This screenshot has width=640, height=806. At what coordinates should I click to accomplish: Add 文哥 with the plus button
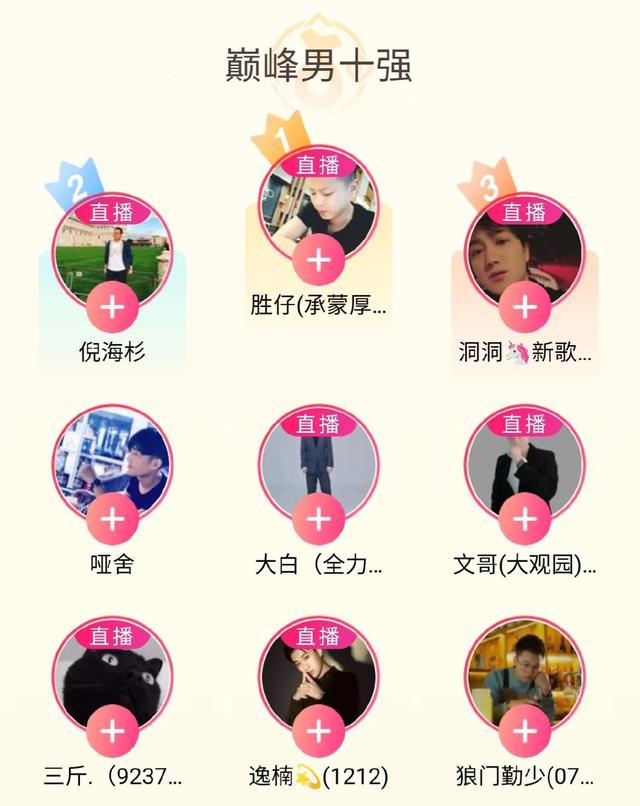524,519
